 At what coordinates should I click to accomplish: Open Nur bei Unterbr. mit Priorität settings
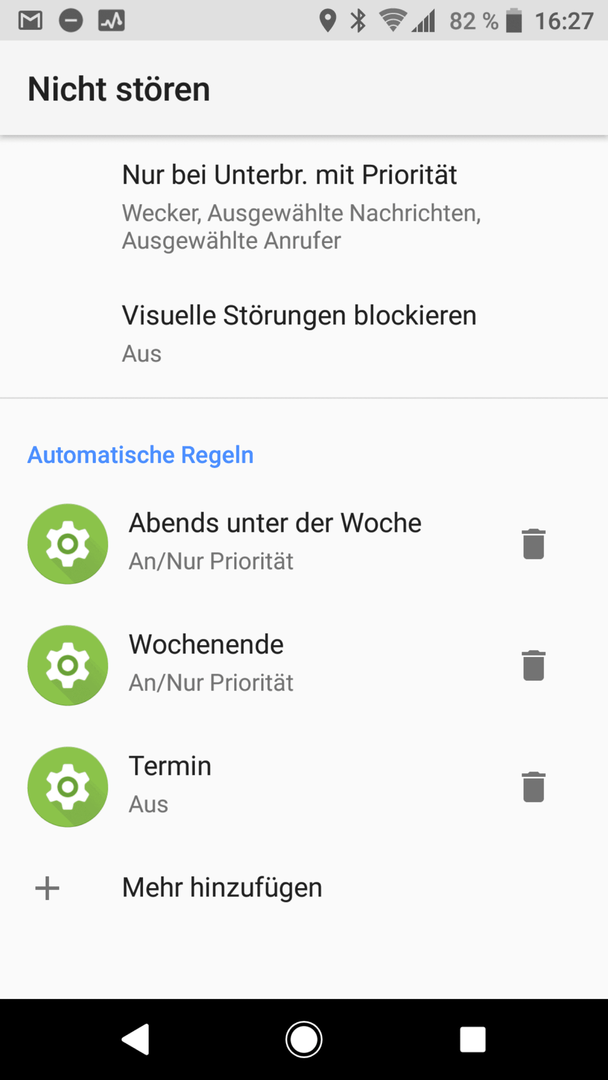pos(304,207)
